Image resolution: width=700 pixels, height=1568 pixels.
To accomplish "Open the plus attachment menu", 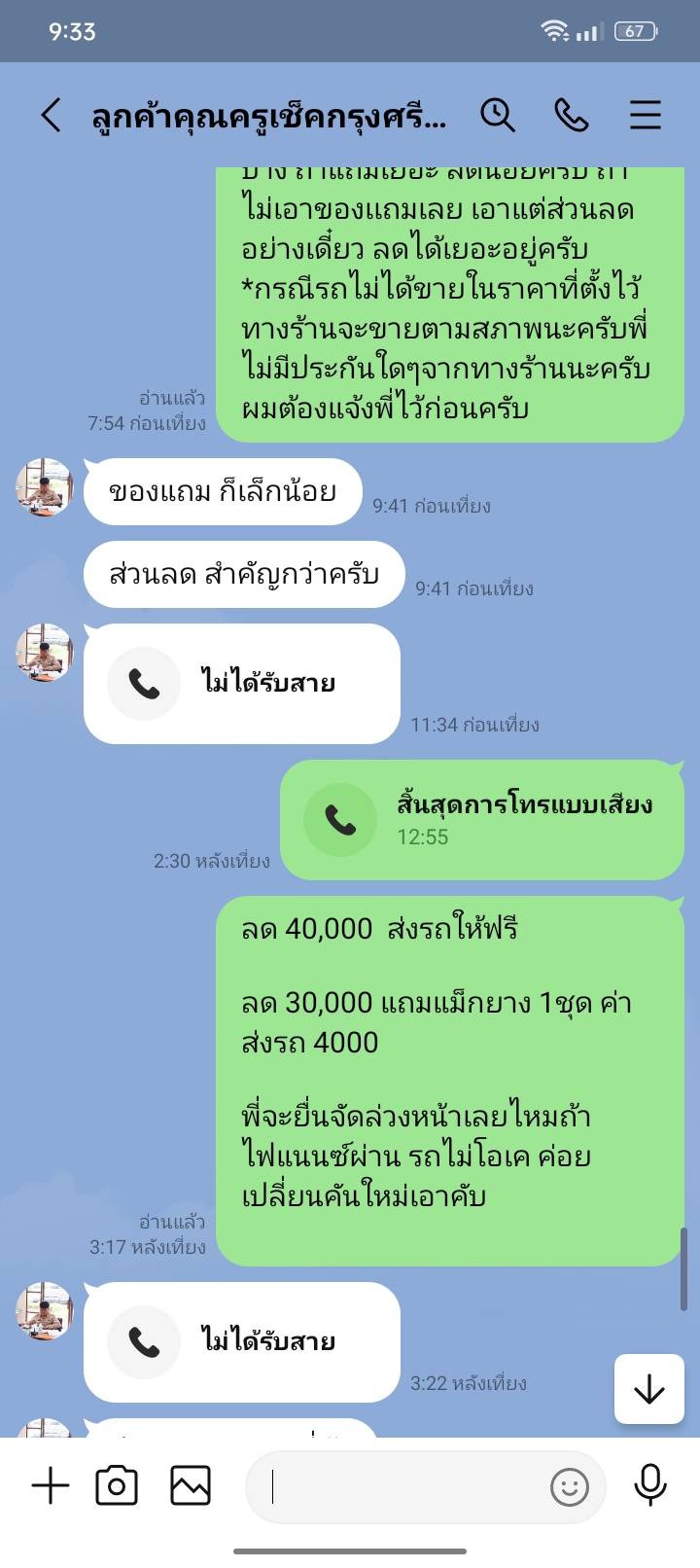I will click(51, 1486).
